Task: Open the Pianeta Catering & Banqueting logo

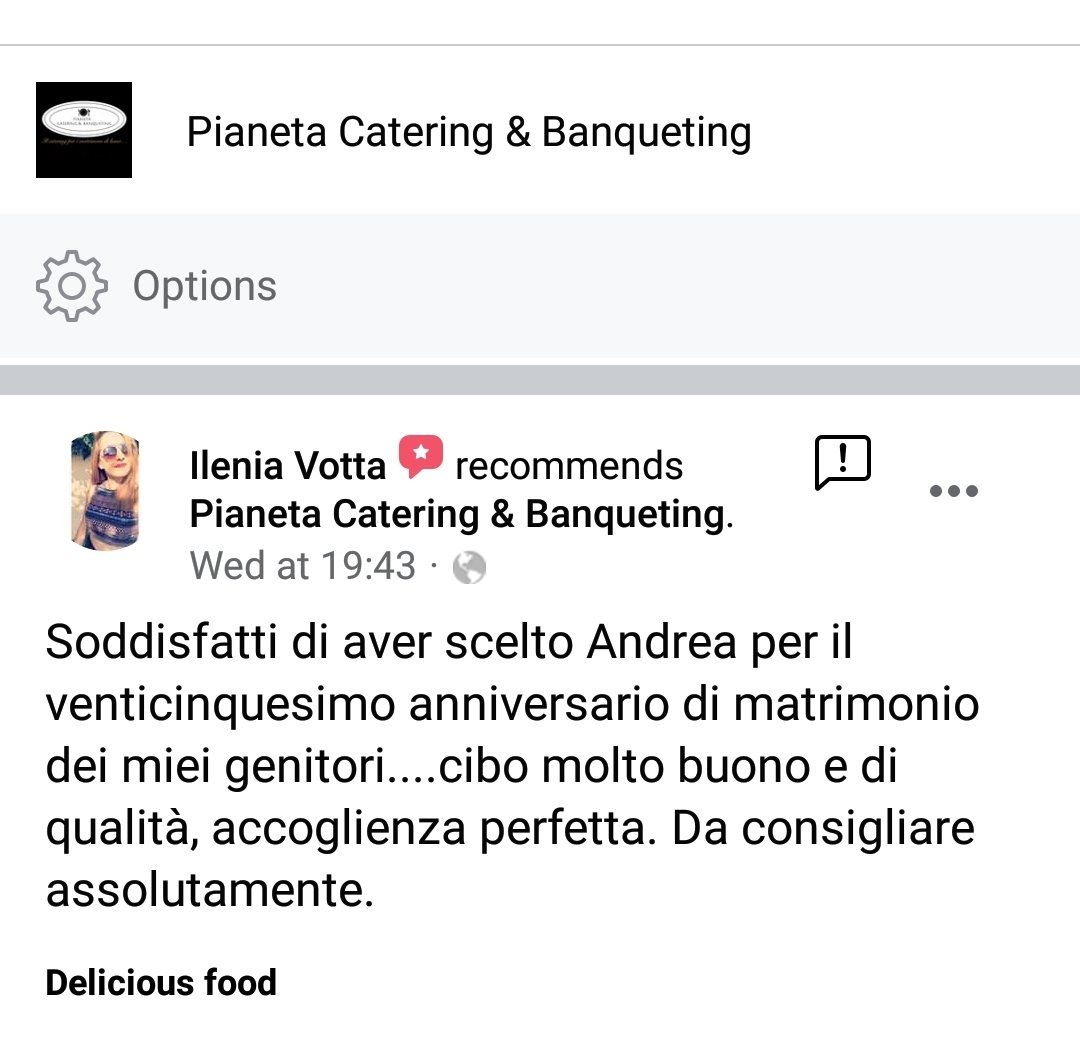Action: coord(84,130)
